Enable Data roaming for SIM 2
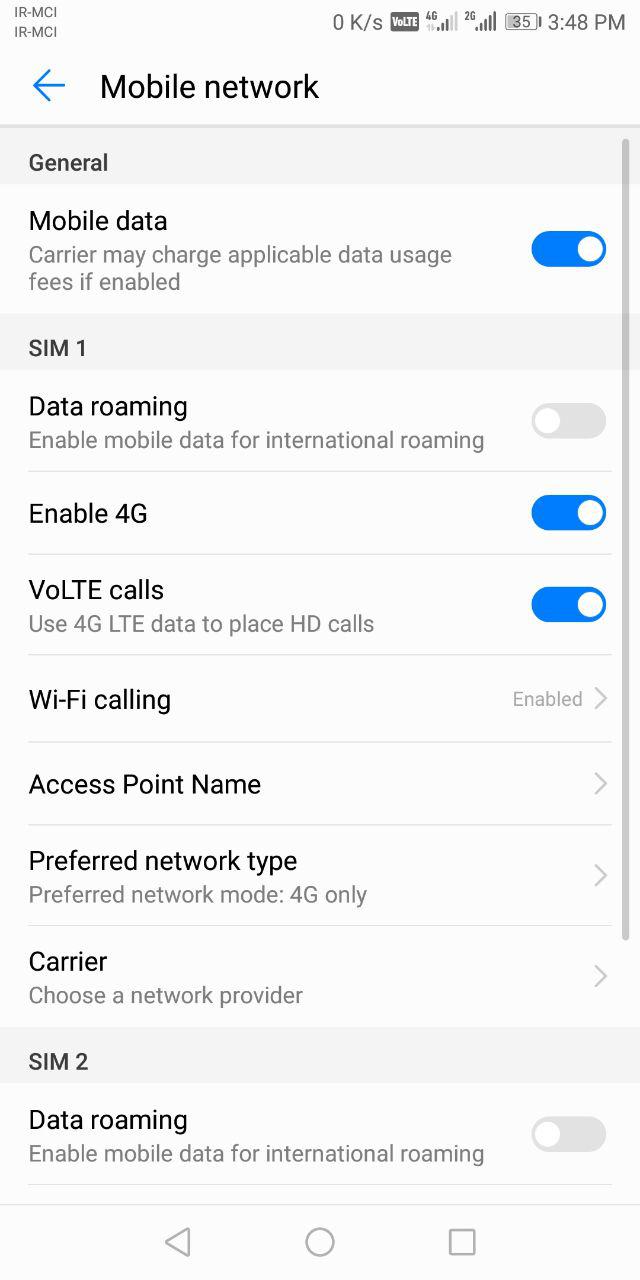 pyautogui.click(x=568, y=1134)
